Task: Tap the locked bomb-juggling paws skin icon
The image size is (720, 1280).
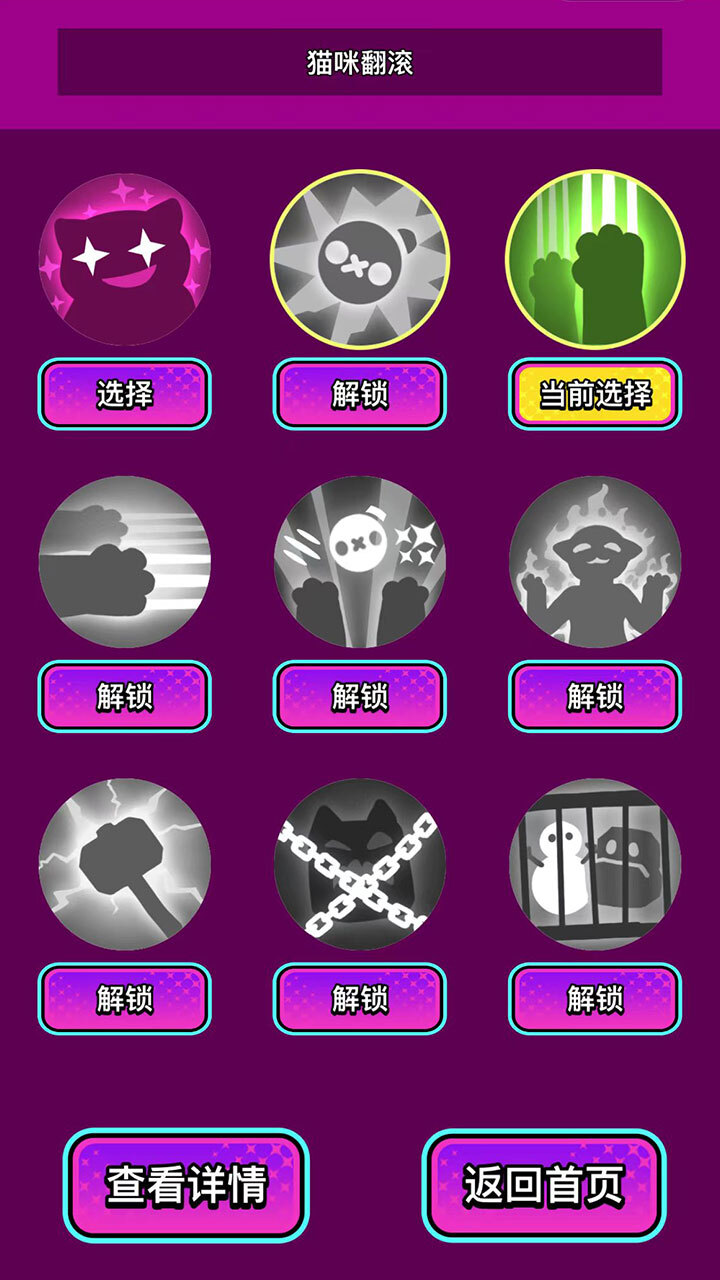Action: (360, 565)
